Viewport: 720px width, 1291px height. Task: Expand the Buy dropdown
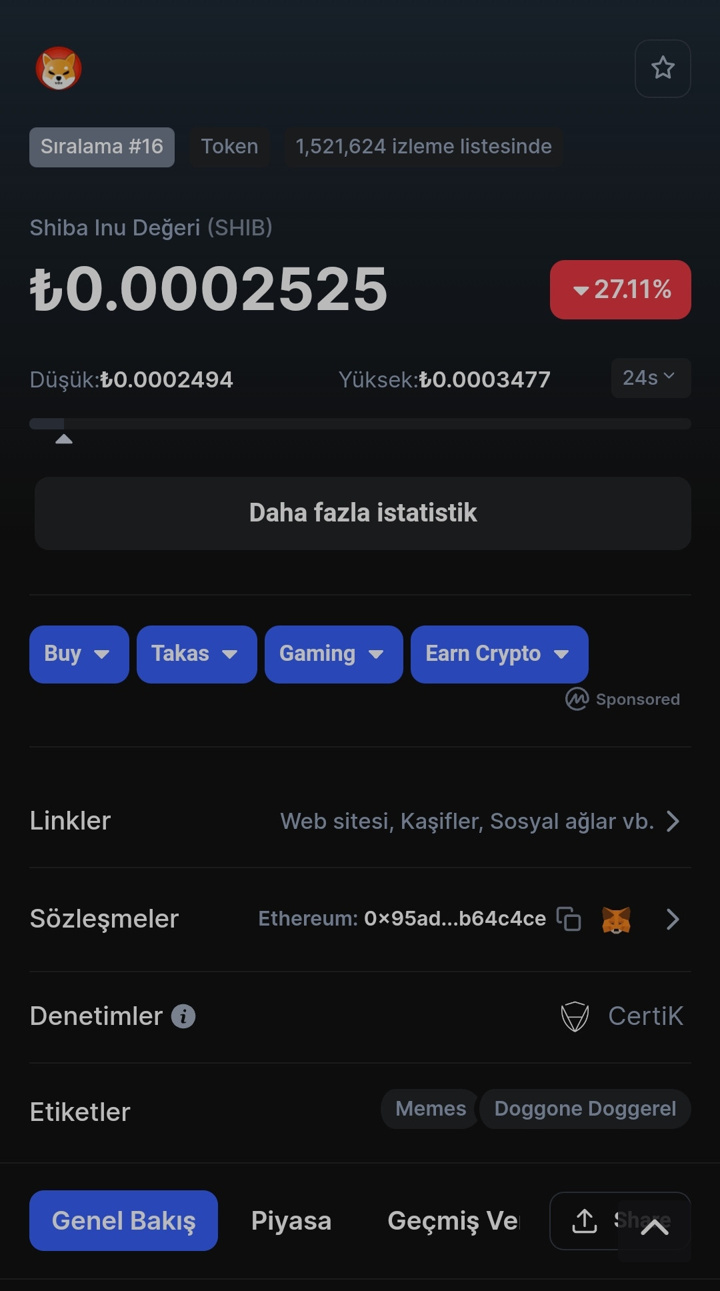click(78, 654)
